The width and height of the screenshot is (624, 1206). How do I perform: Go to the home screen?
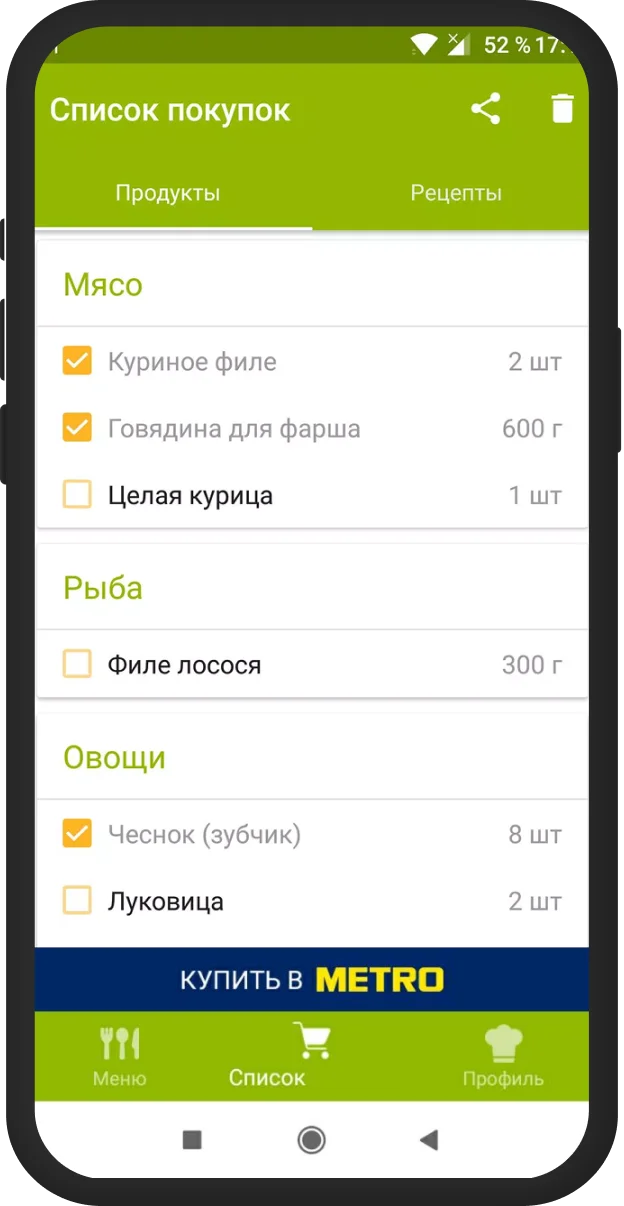coord(312,1139)
